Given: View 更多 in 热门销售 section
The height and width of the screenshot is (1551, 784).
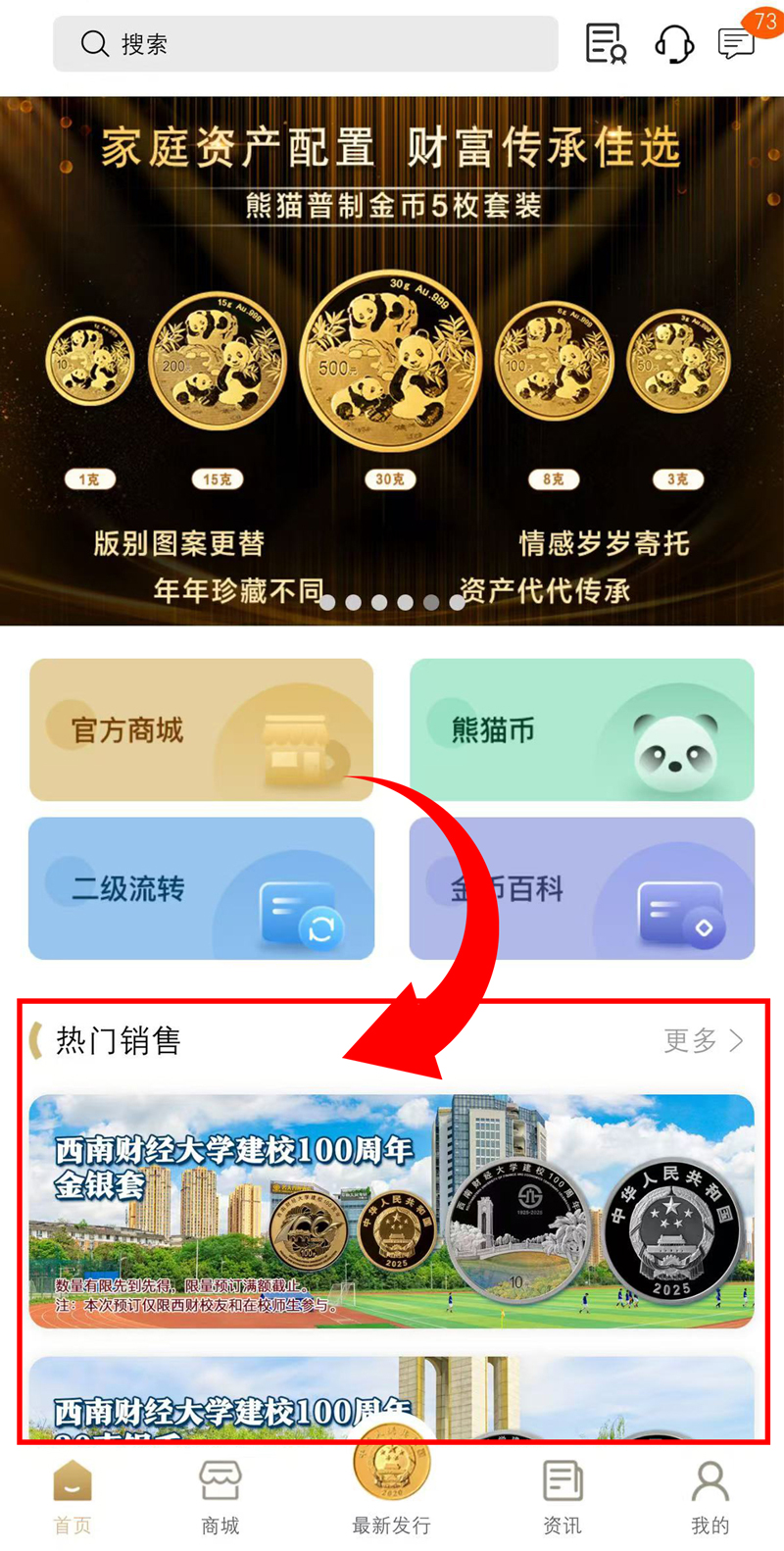Looking at the screenshot, I should 703,1040.
